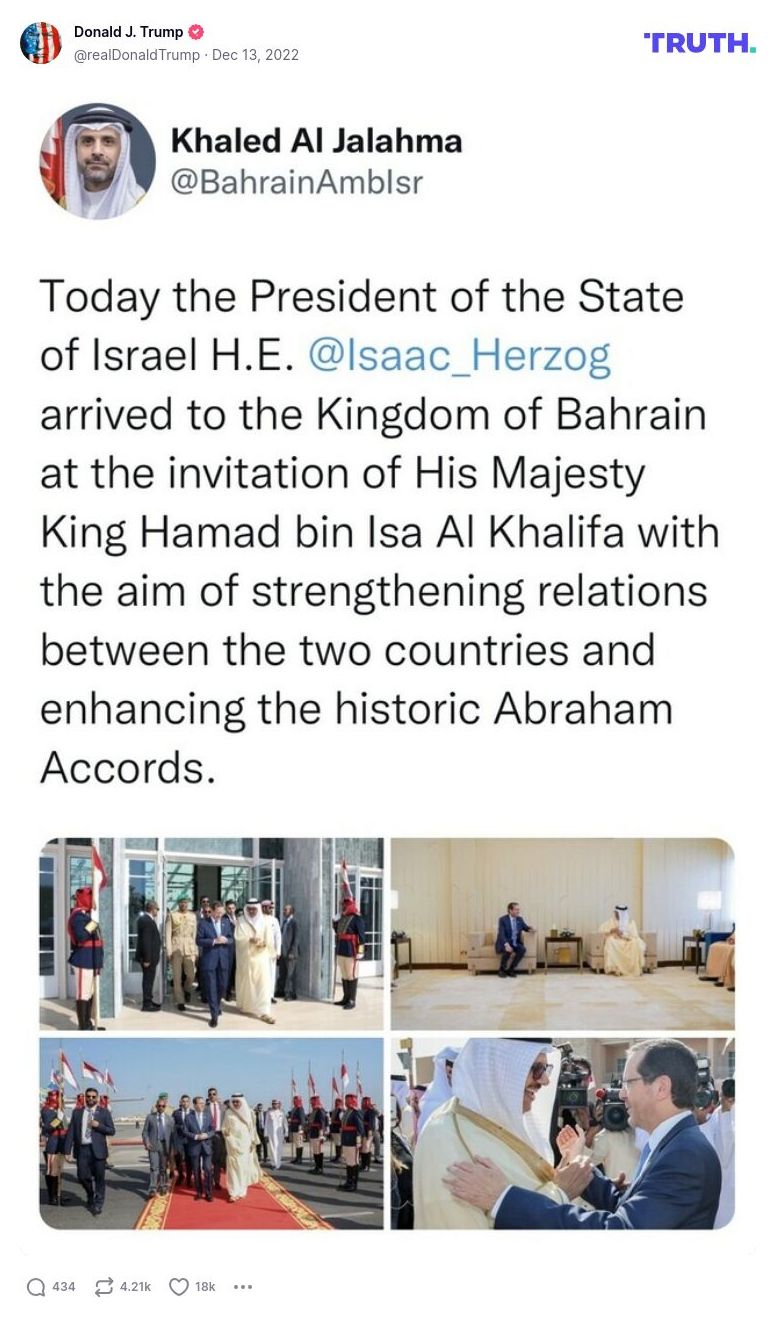Like this post with the heart icon
This screenshot has height=1317, width=777.
pos(179,1287)
